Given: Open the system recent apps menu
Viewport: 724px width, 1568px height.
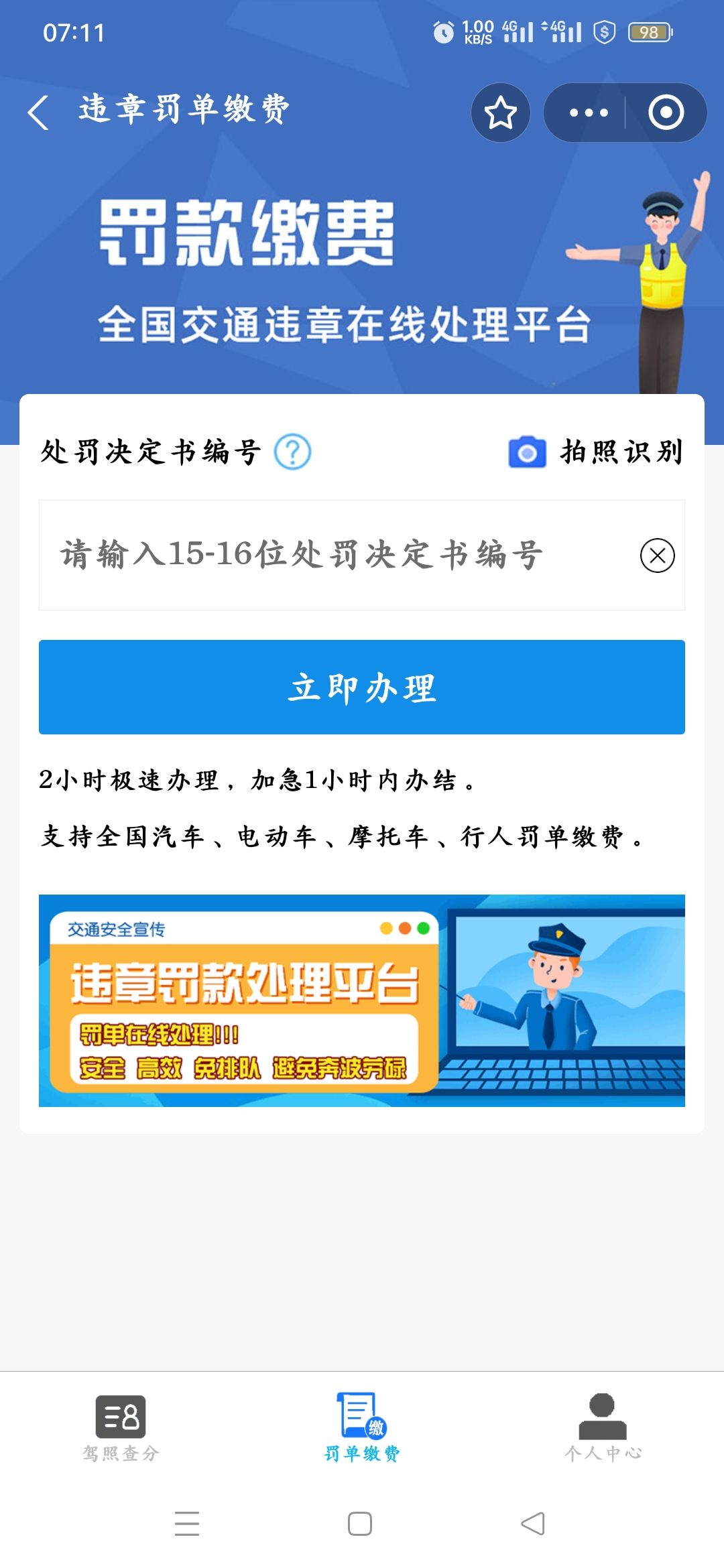Looking at the screenshot, I should [x=187, y=1524].
